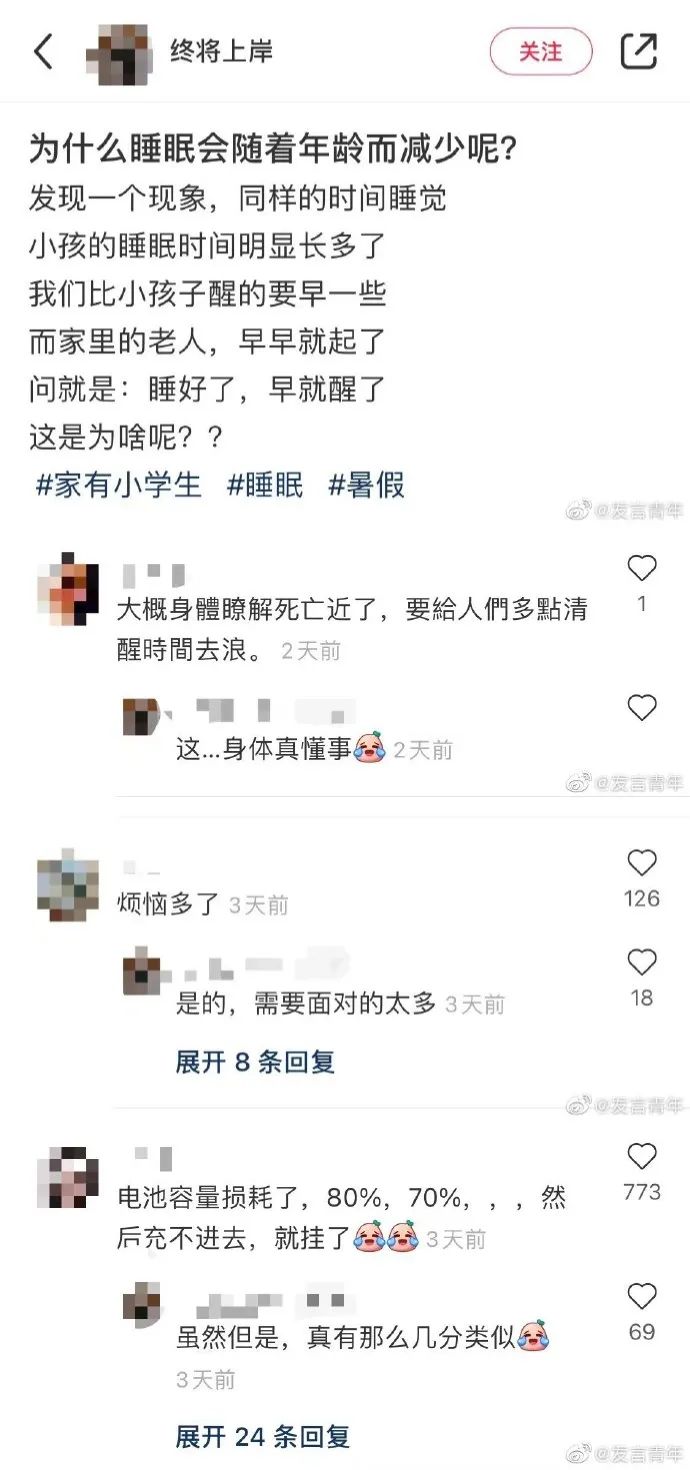
Task: Like the reply 这...身体真懂事
Action: [x=641, y=709]
